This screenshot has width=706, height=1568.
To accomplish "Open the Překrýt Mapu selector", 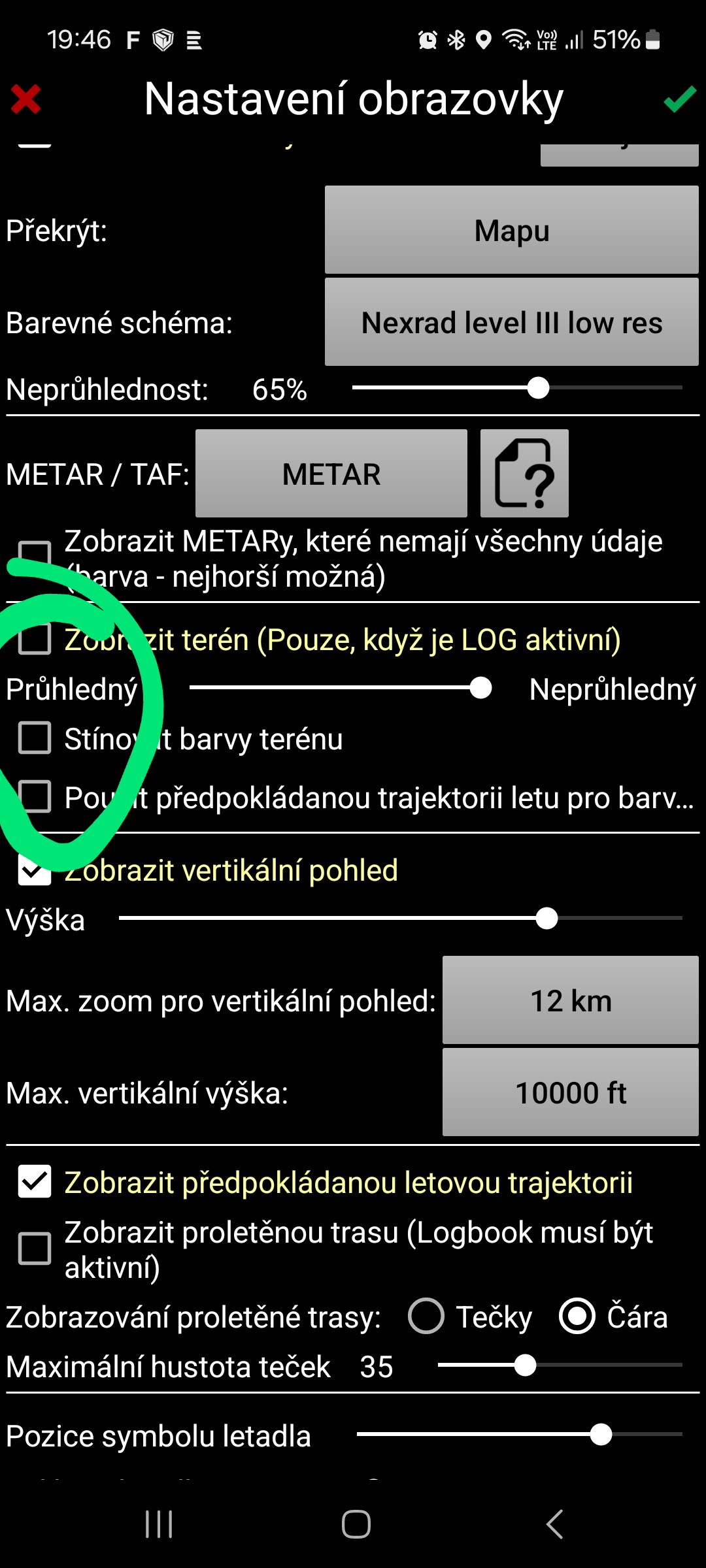I will (511, 230).
